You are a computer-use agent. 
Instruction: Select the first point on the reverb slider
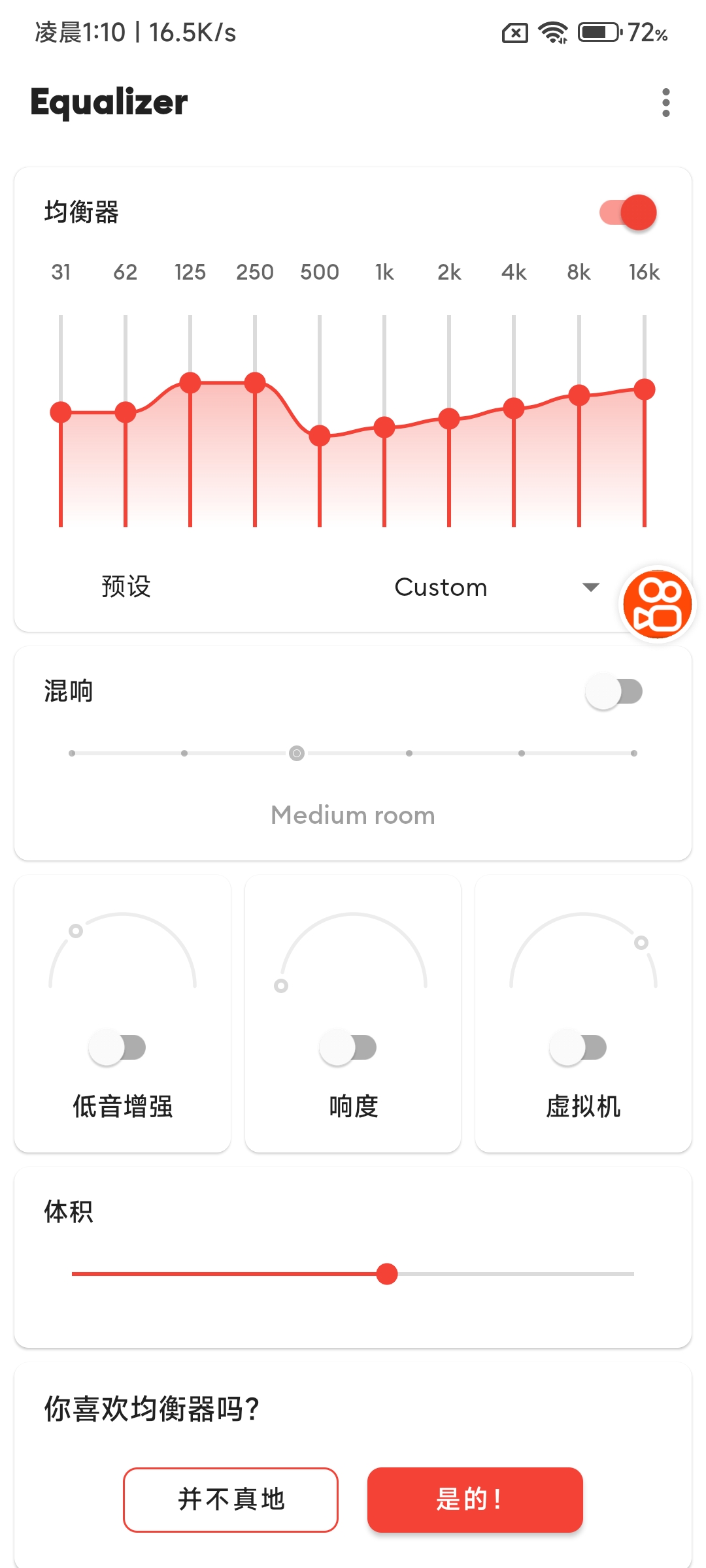(x=72, y=753)
